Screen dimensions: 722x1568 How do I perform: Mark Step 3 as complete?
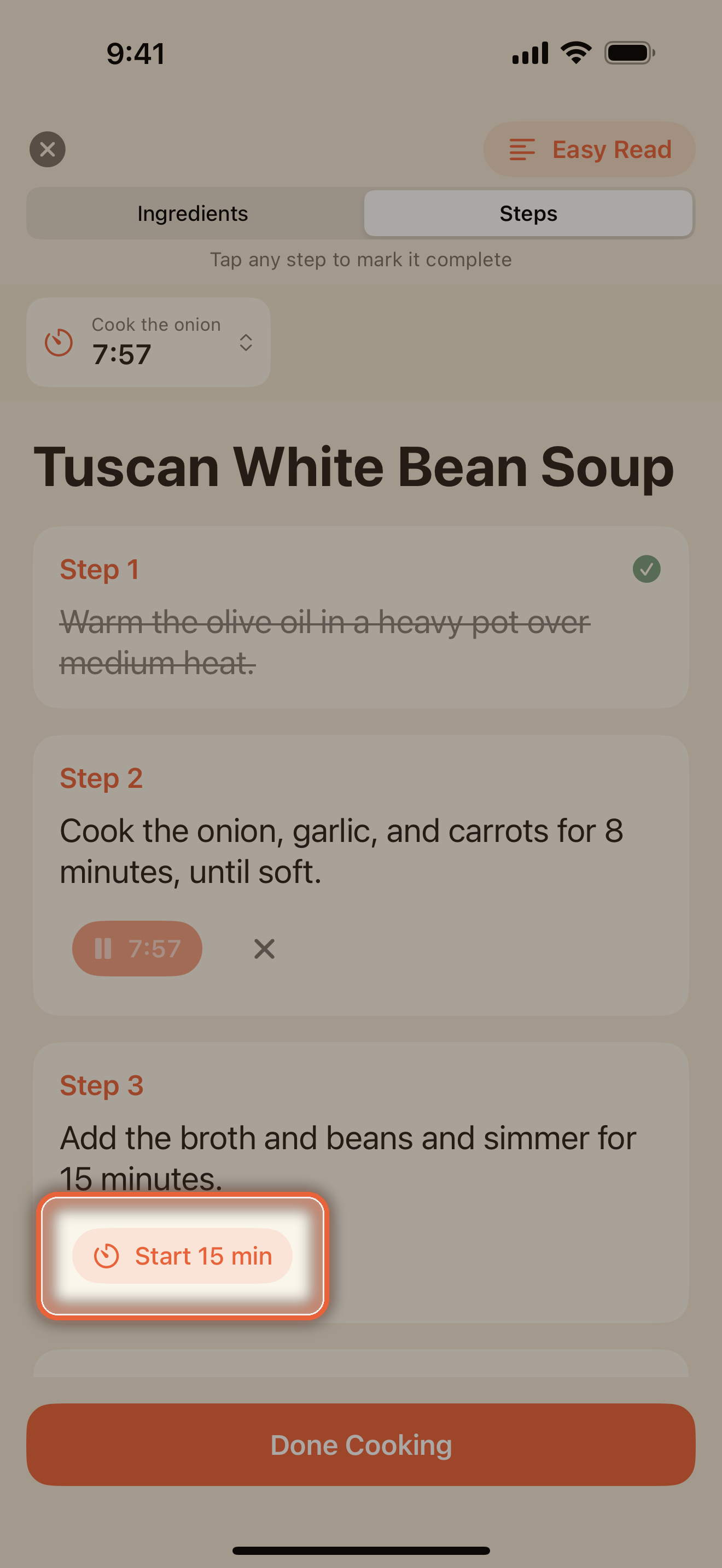coord(360,1132)
